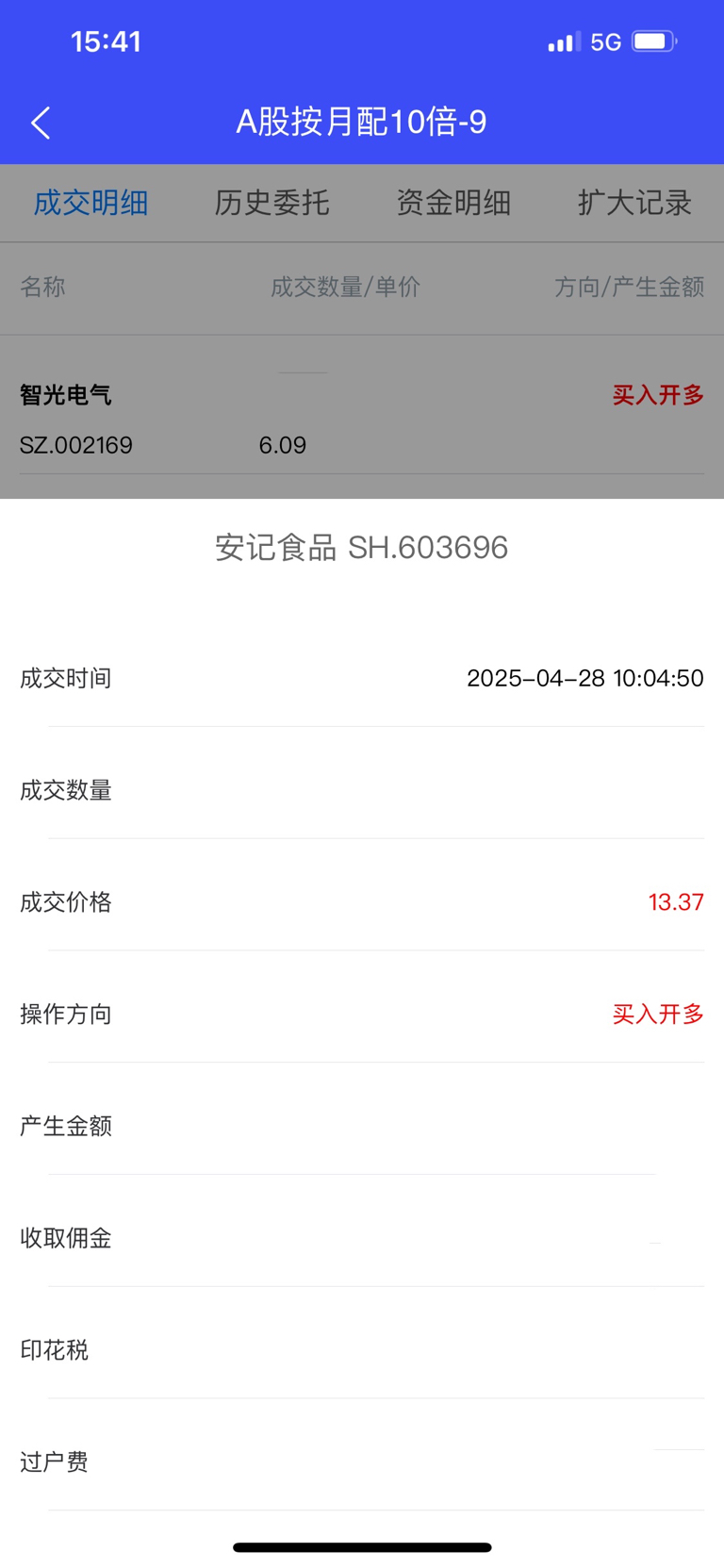This screenshot has height=1568, width=724.
Task: Switch to the 资金明细 tab
Action: click(453, 203)
